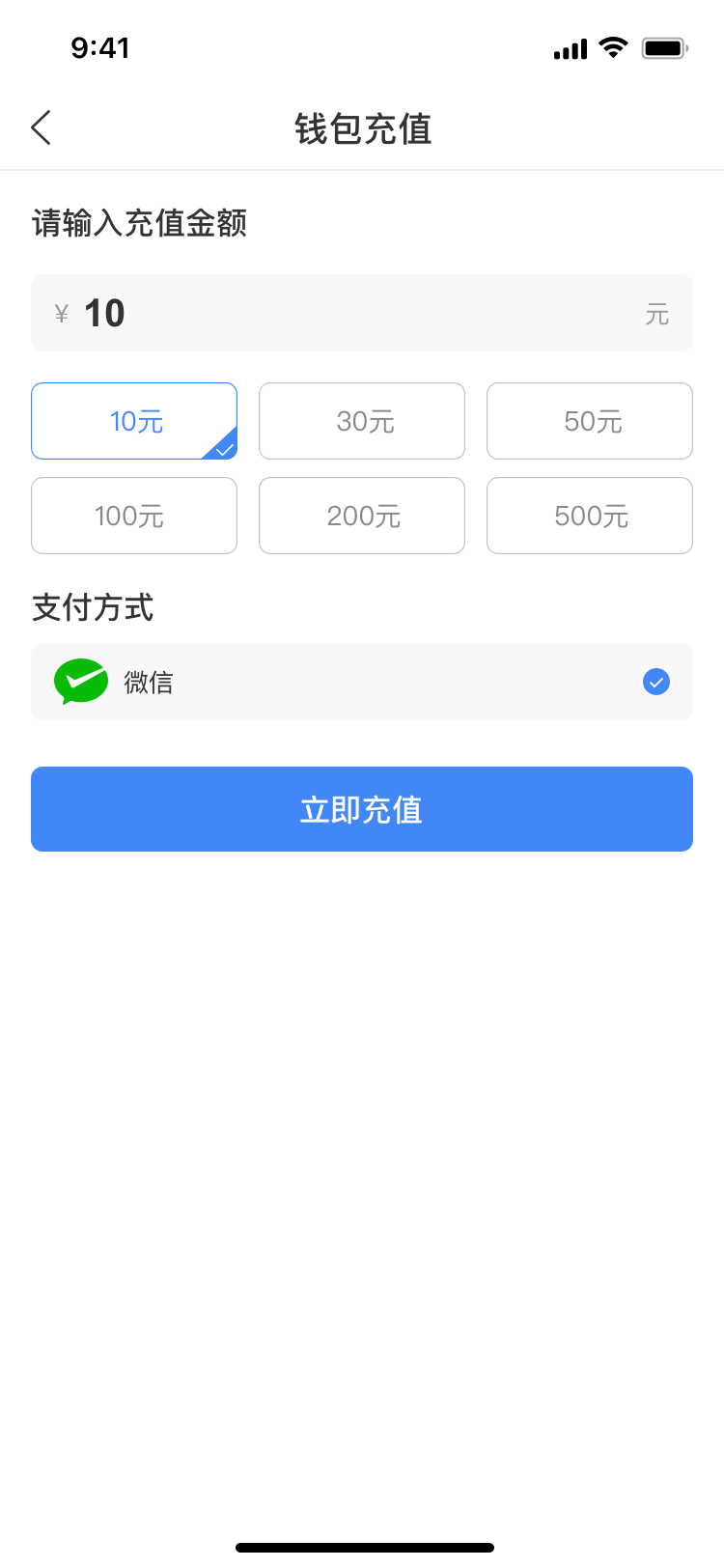Tap the recharge amount input field

pyautogui.click(x=362, y=313)
